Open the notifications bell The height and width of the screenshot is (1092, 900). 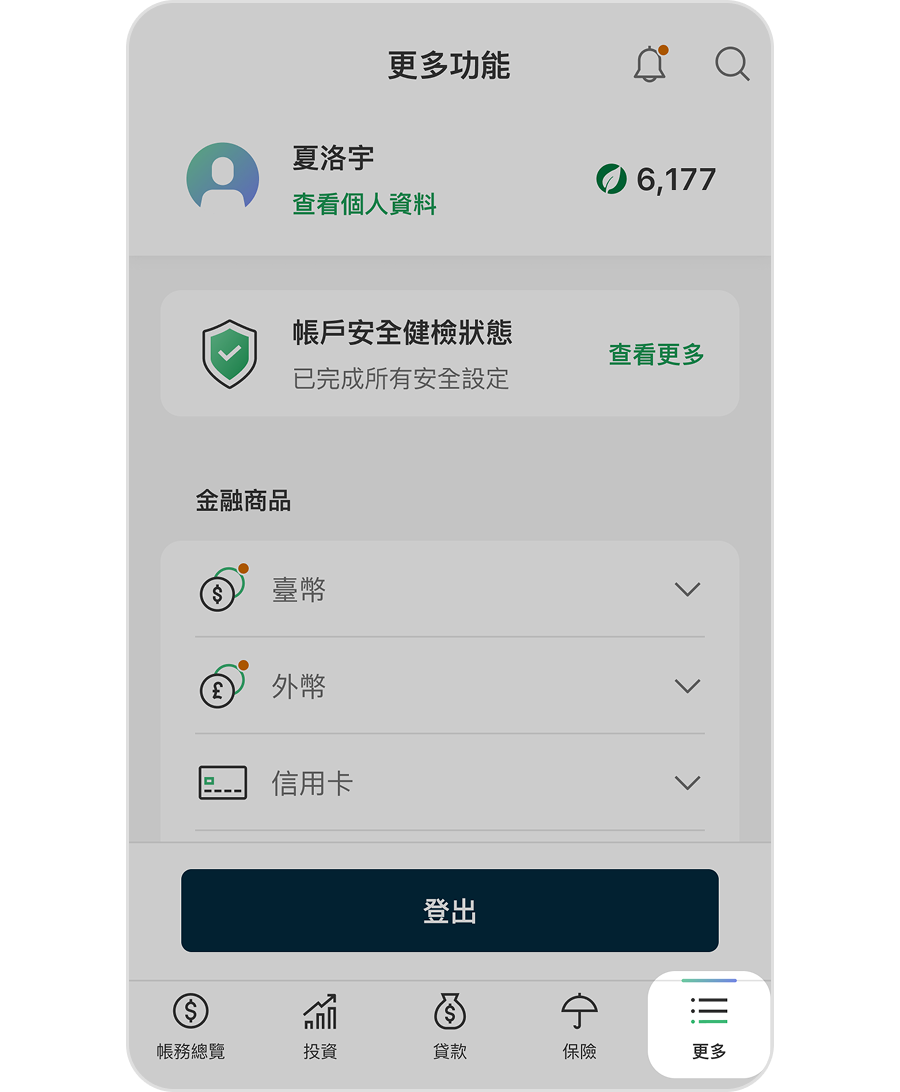click(649, 65)
